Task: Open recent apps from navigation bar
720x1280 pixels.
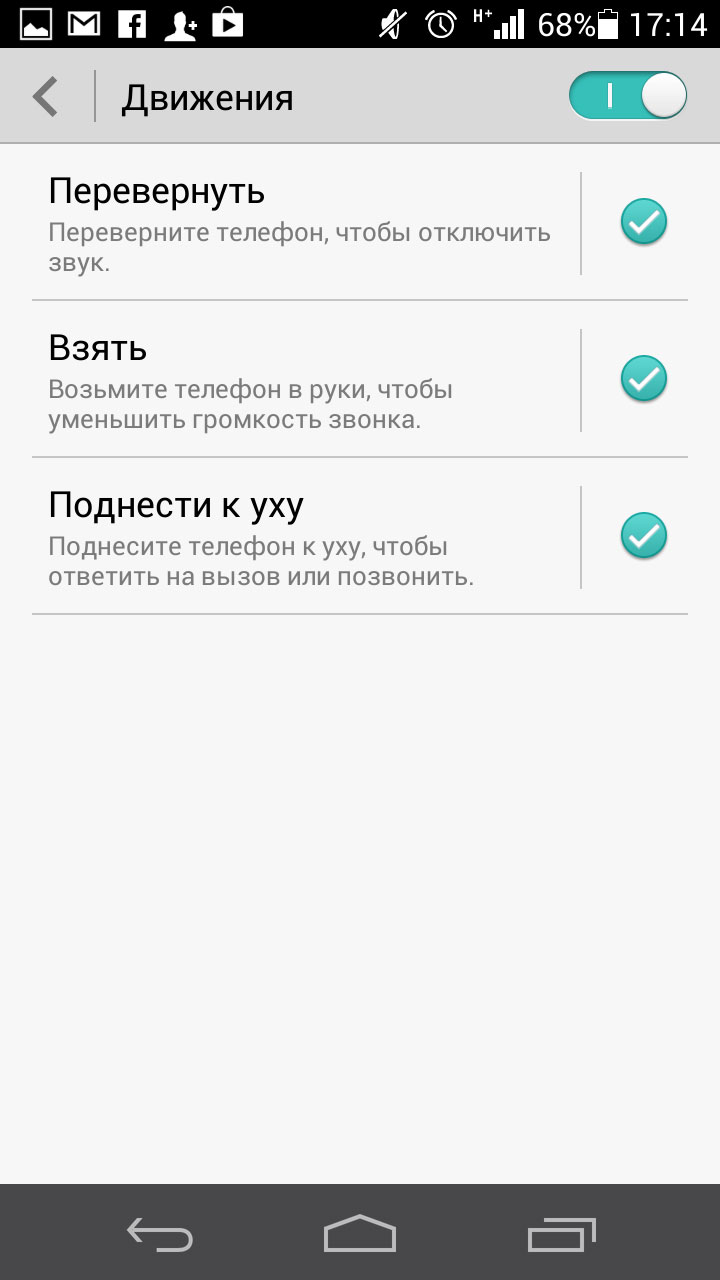Action: click(x=561, y=1234)
